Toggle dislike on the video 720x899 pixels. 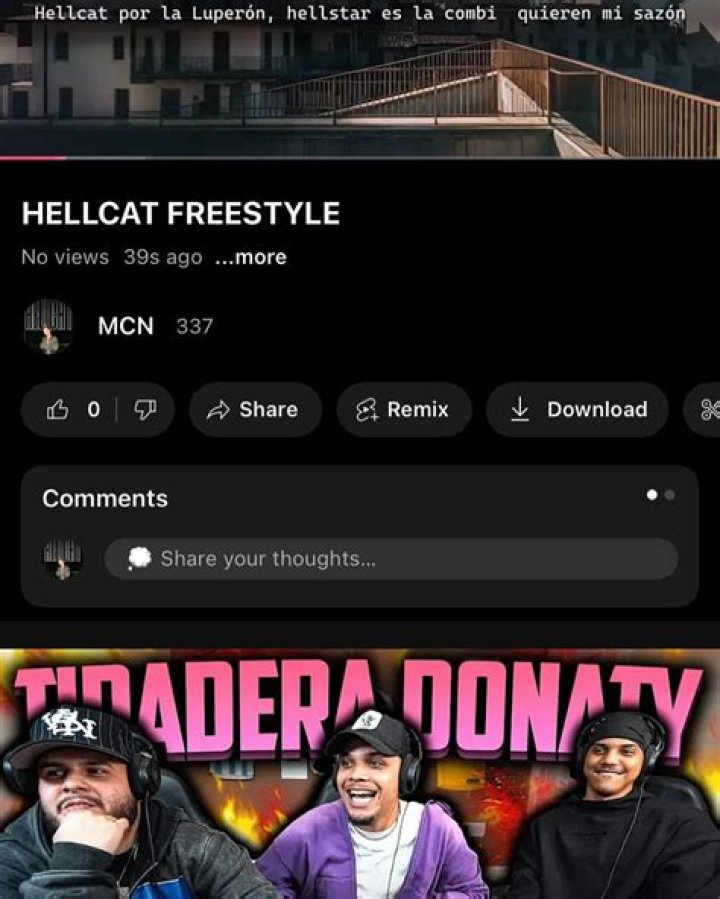point(147,409)
